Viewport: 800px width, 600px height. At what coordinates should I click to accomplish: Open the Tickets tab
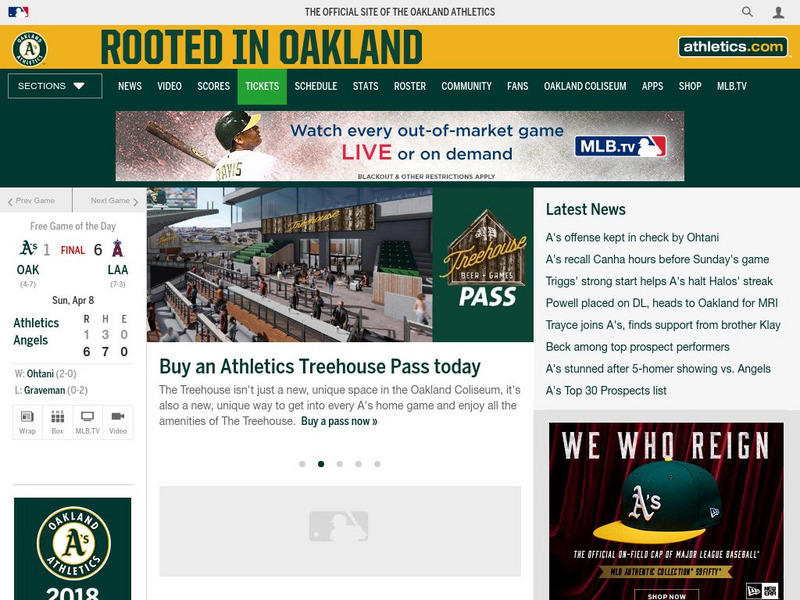(x=262, y=86)
